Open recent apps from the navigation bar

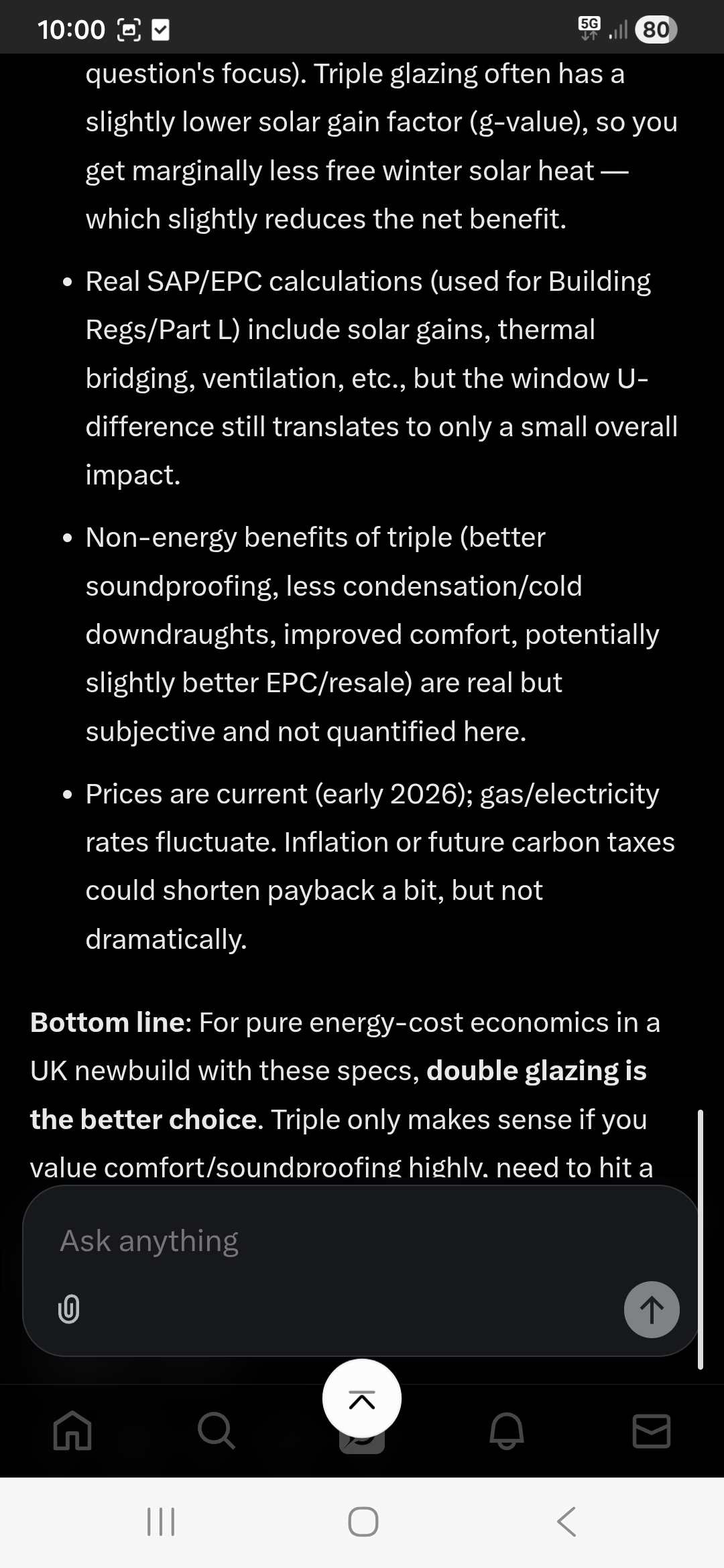pyautogui.click(x=161, y=1522)
